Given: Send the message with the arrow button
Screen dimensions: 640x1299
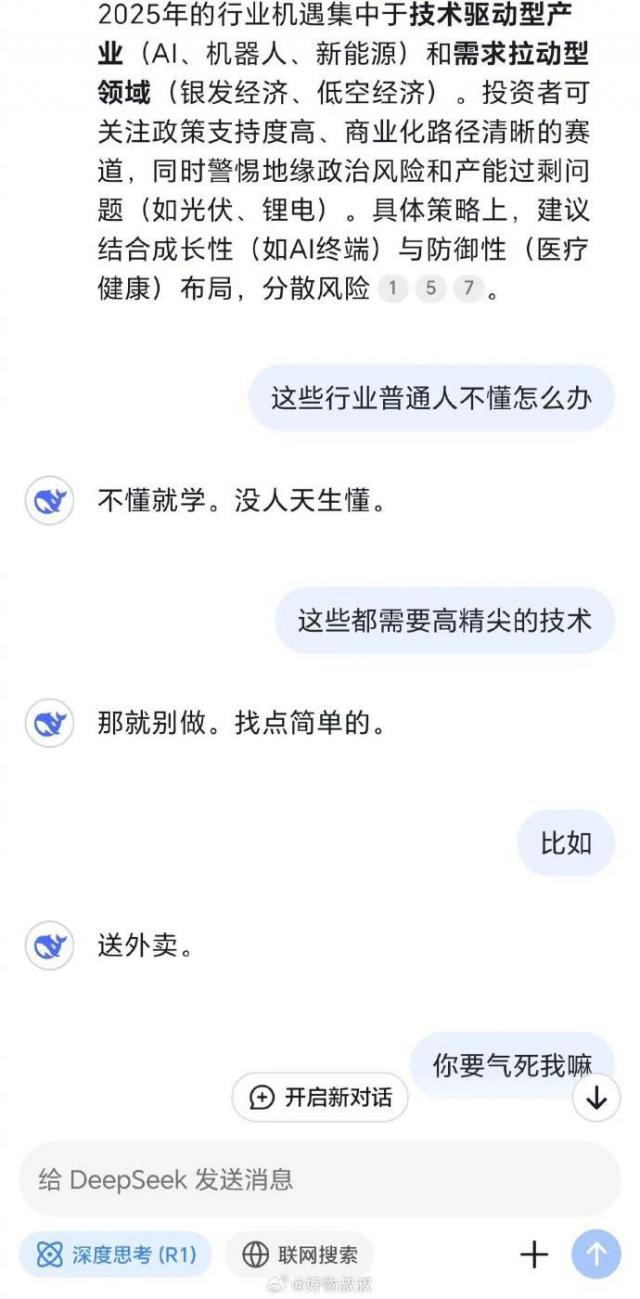Looking at the screenshot, I should pyautogui.click(x=596, y=1254).
